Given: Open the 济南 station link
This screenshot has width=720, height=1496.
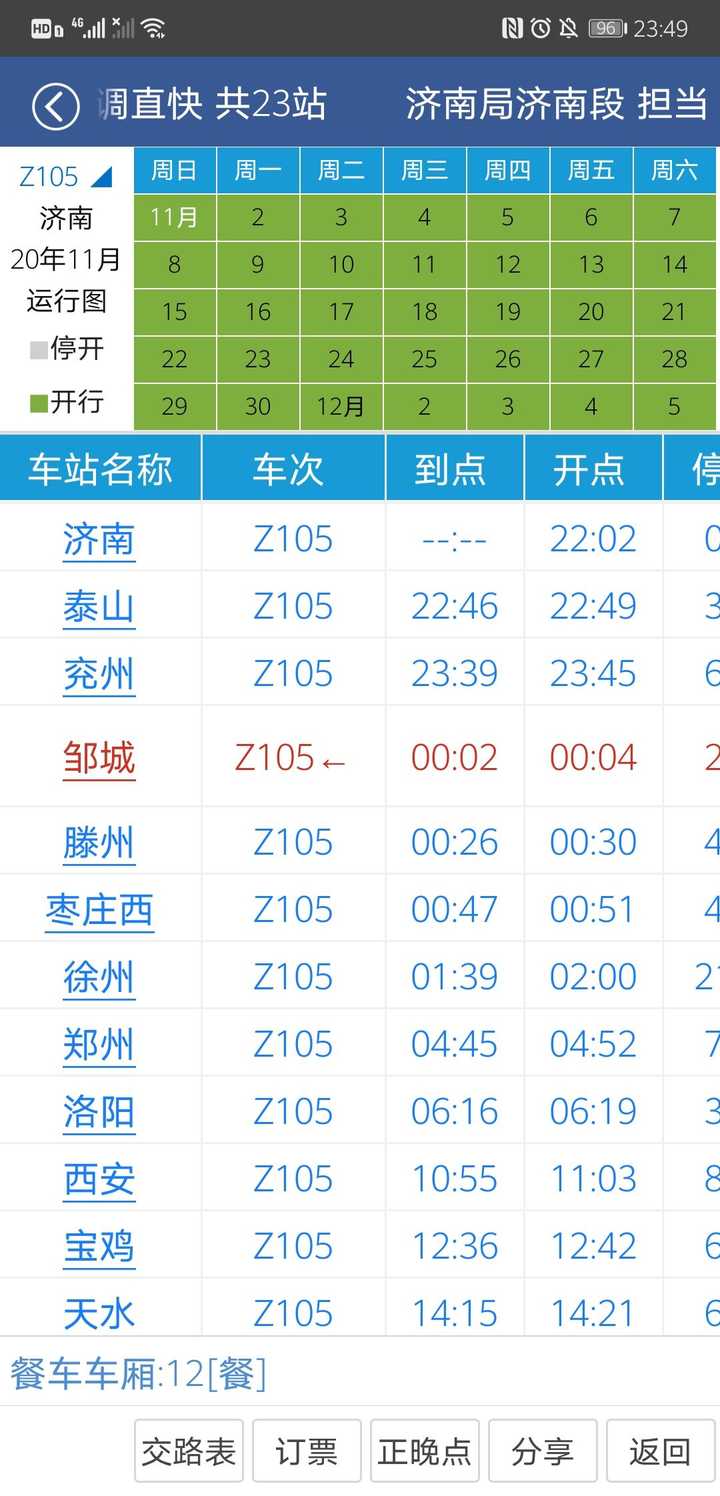Looking at the screenshot, I should point(99,540).
